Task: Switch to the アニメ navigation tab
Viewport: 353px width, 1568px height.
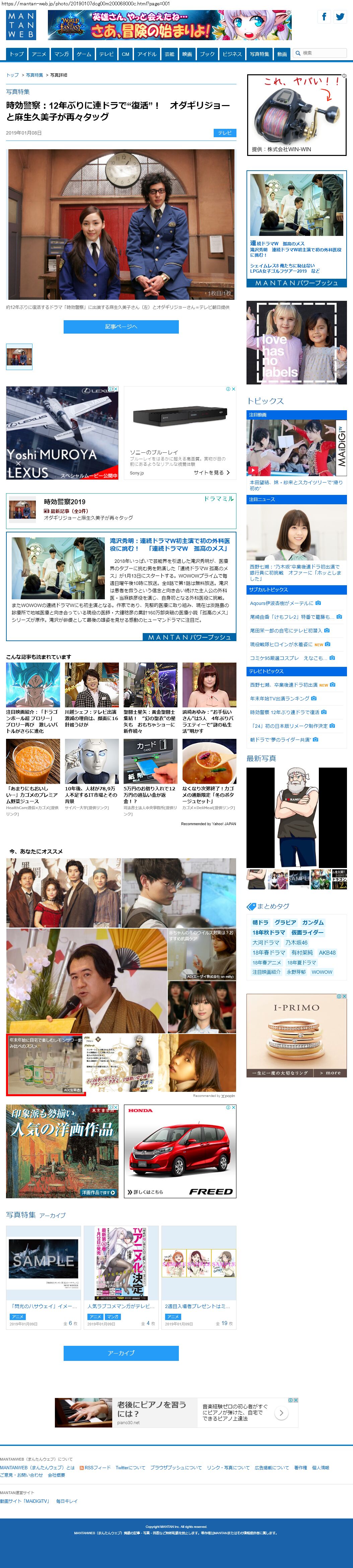Action: 39,54
